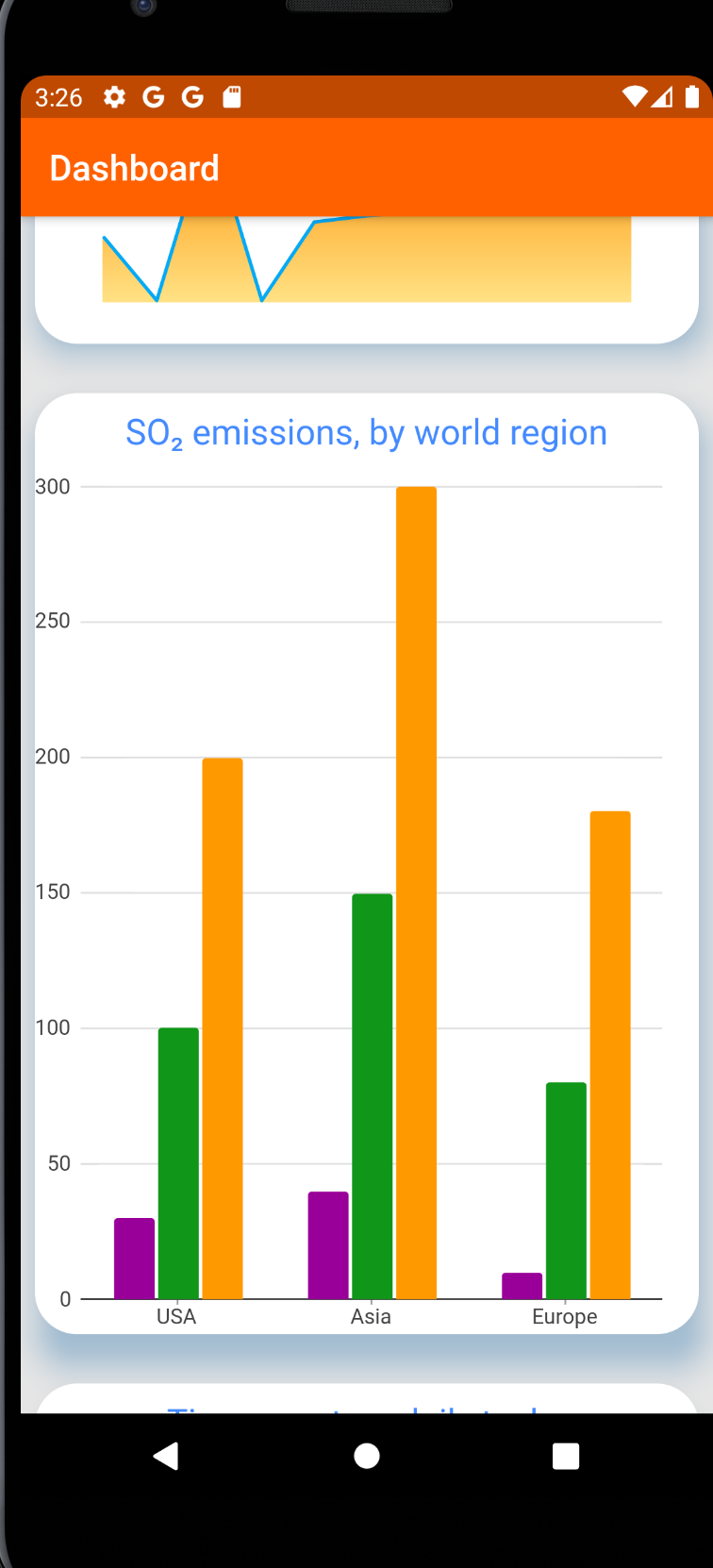Tap the battery status icon
713x1568 pixels.
(691, 97)
